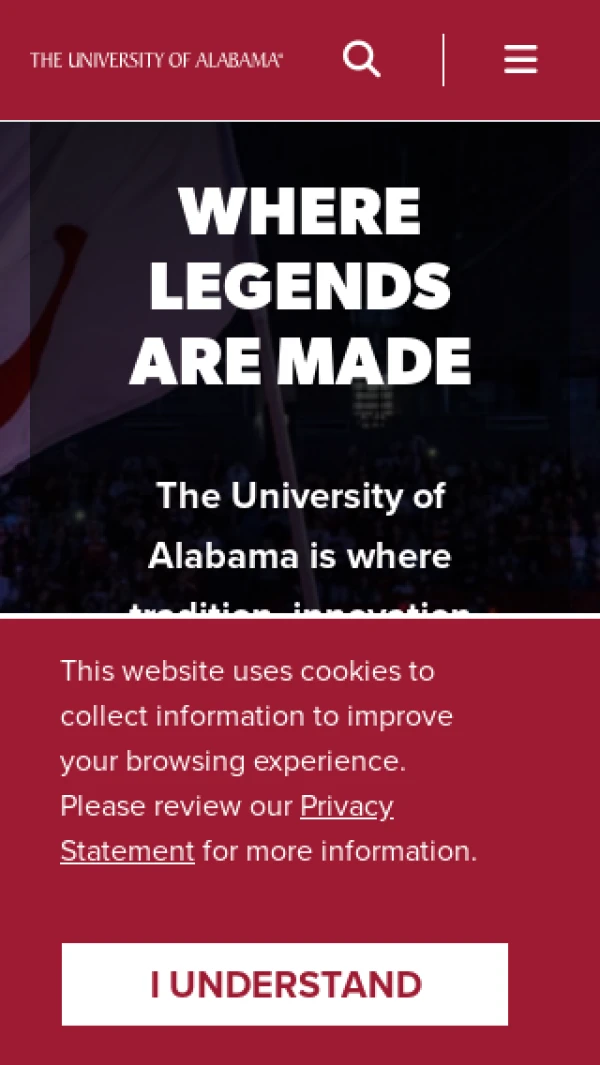Open the search magnifier icon

pyautogui.click(x=361, y=59)
